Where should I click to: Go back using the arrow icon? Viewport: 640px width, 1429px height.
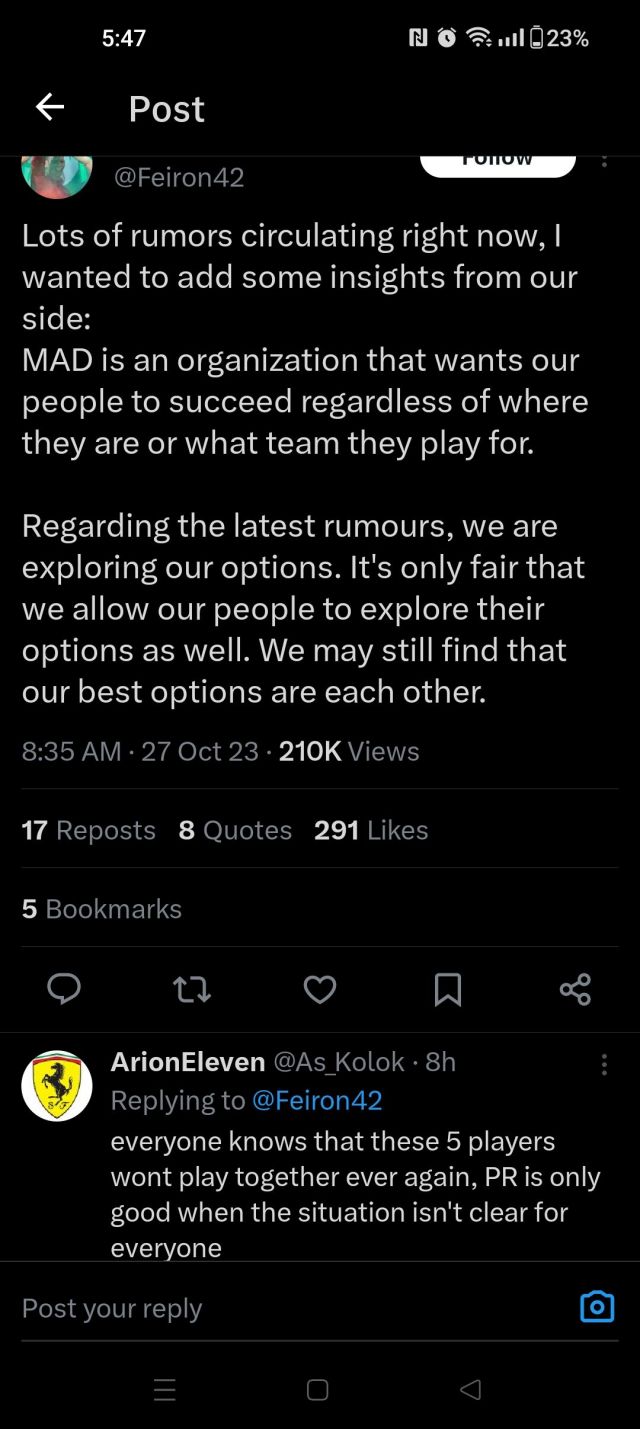click(50, 108)
